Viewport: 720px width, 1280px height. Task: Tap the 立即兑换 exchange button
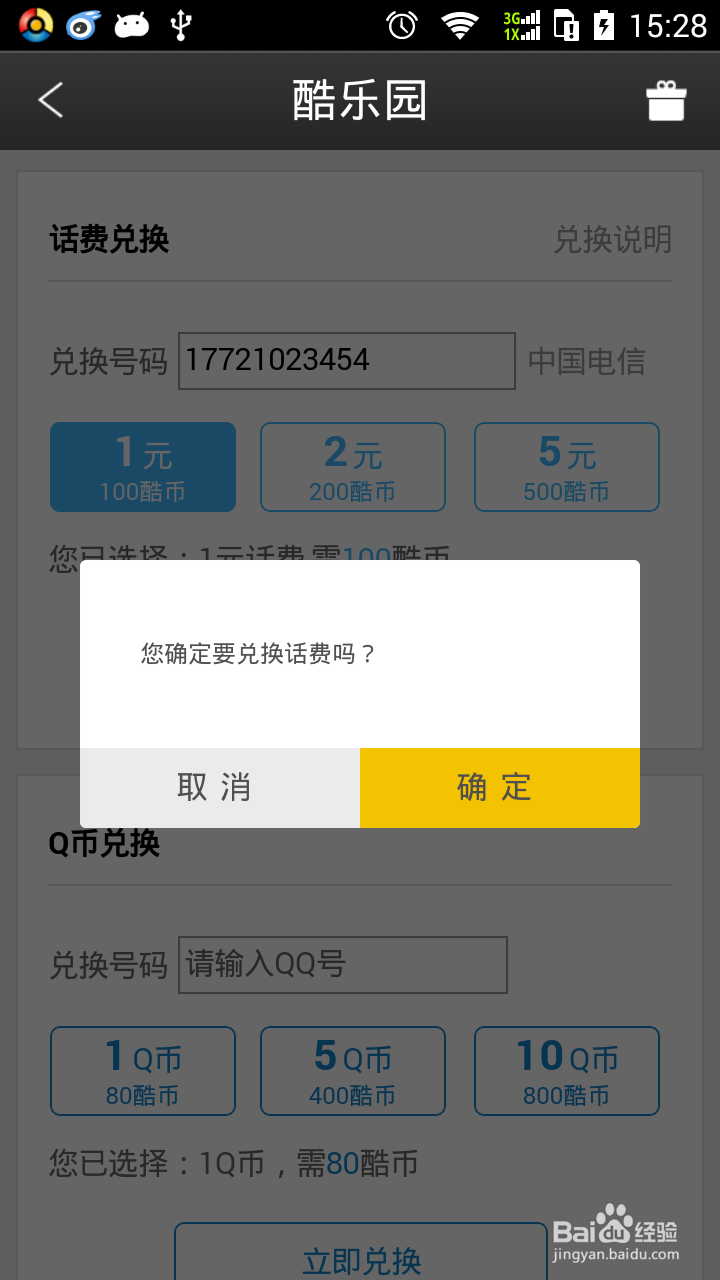[x=360, y=1260]
